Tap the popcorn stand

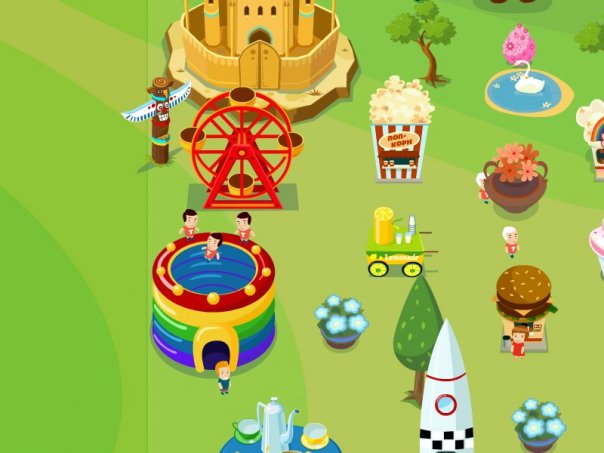point(399,132)
